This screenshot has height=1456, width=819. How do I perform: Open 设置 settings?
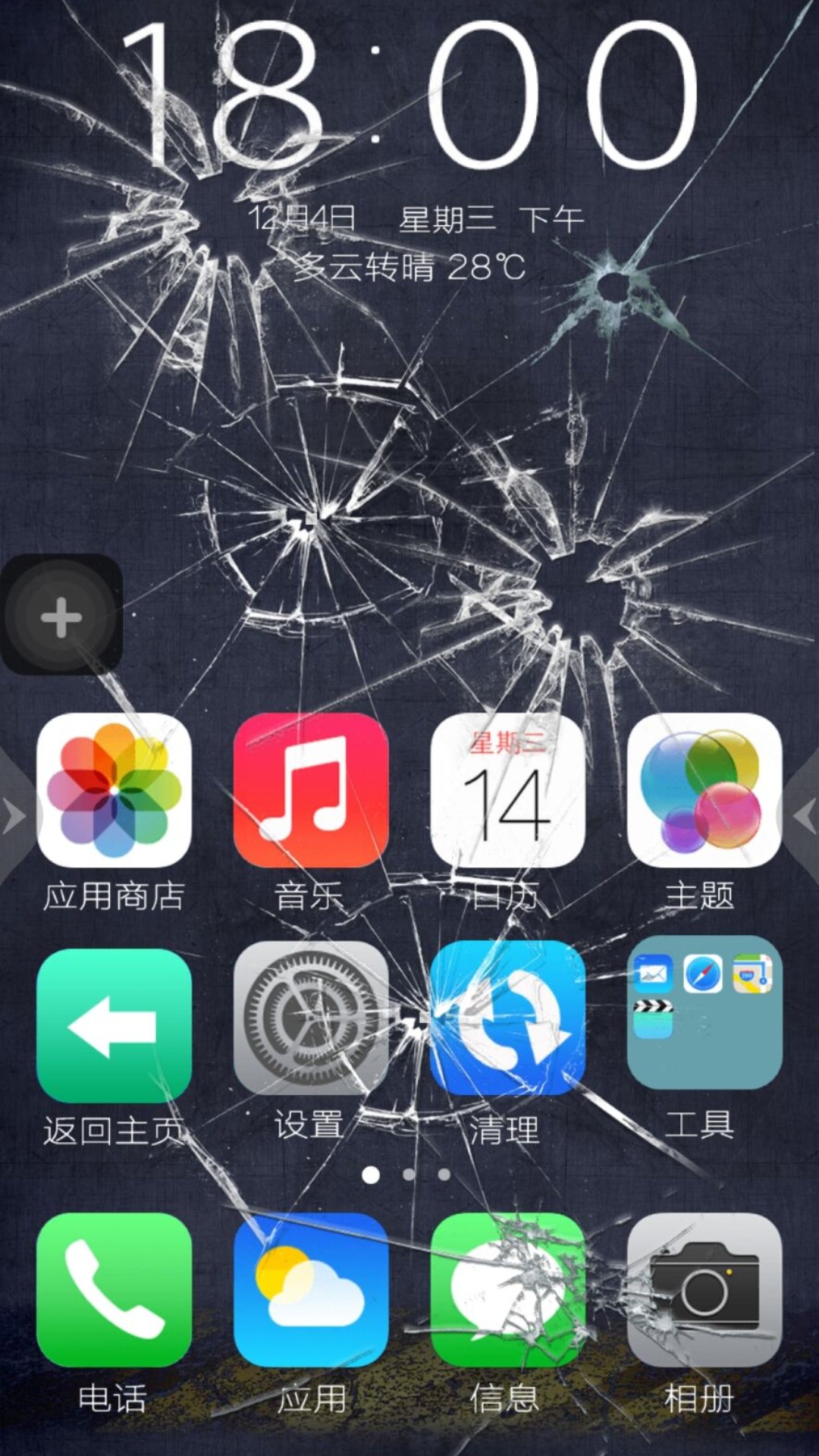(x=311, y=1018)
